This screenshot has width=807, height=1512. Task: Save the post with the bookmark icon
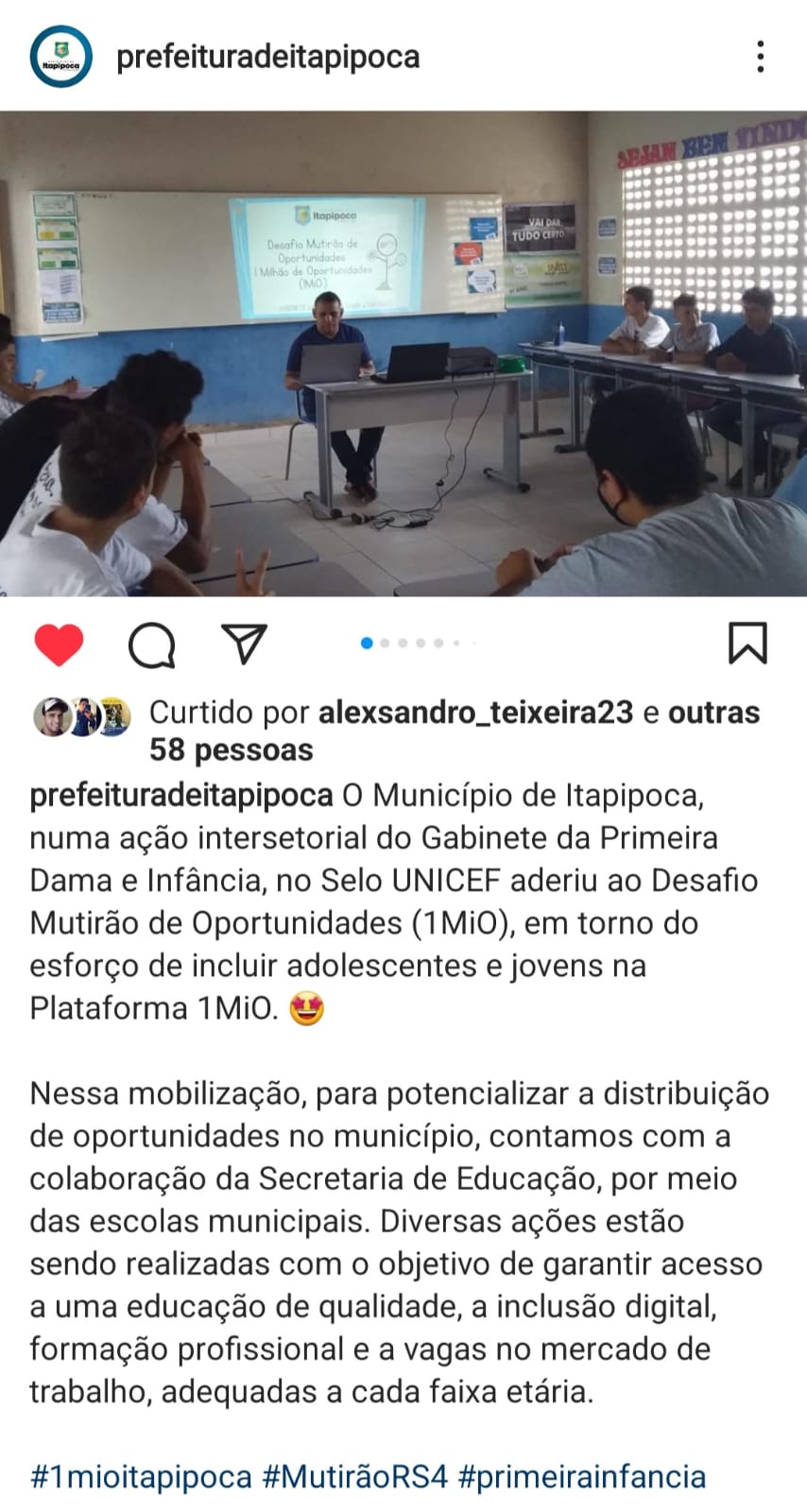pyautogui.click(x=747, y=644)
